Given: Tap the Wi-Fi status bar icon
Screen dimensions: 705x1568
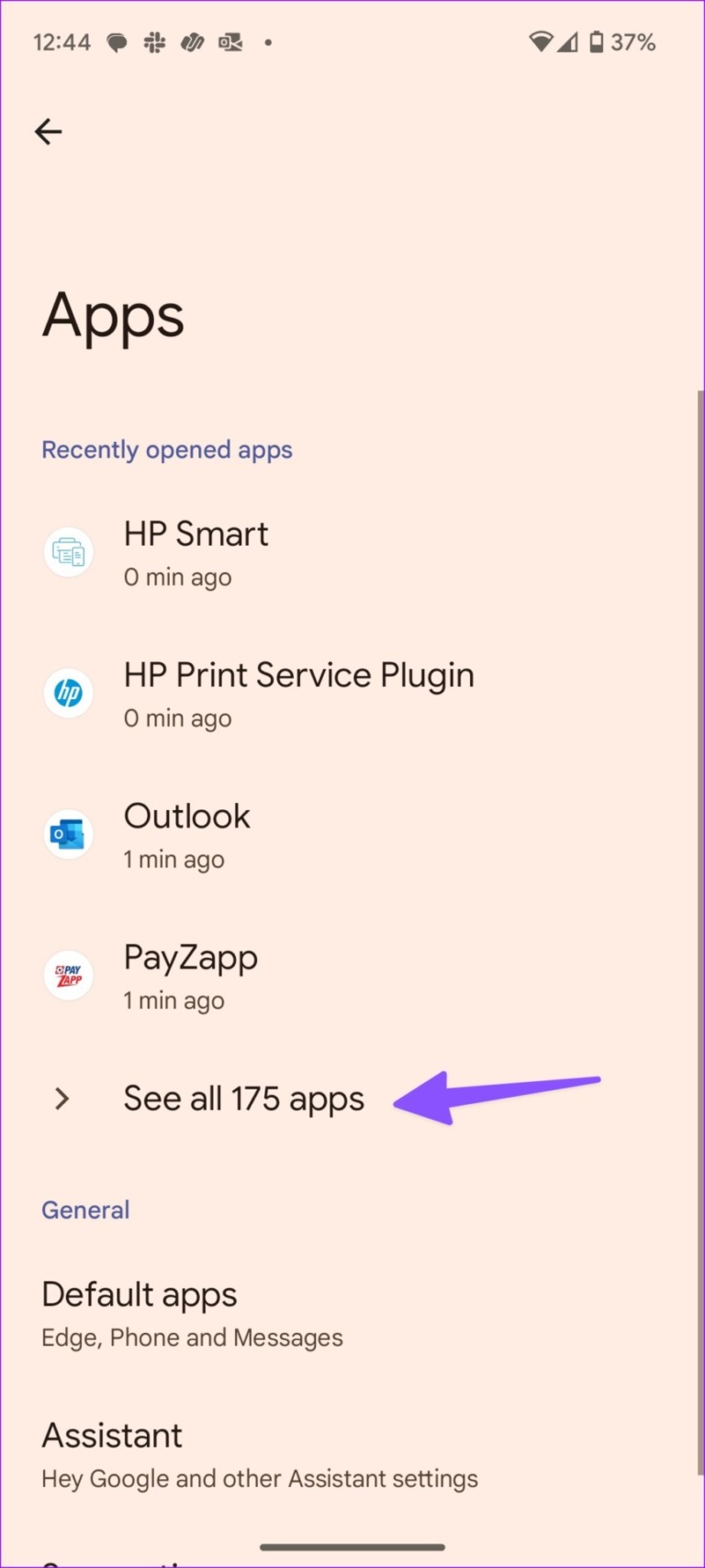Looking at the screenshot, I should point(542,41).
